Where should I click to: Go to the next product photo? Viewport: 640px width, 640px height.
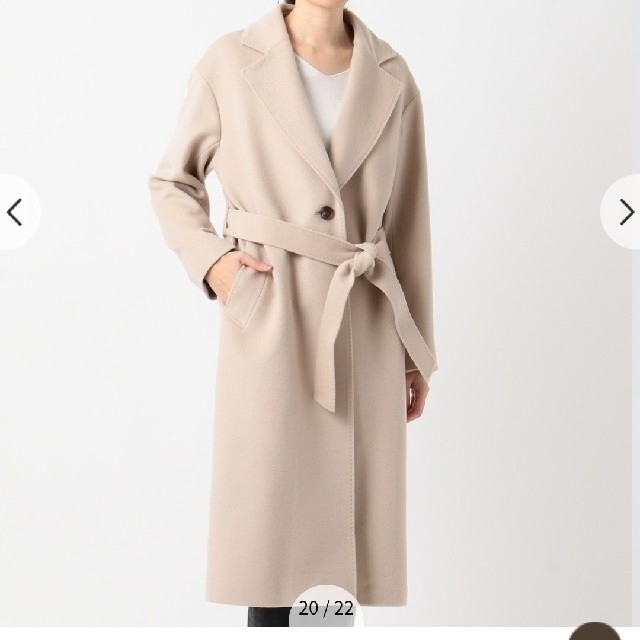tap(625, 211)
